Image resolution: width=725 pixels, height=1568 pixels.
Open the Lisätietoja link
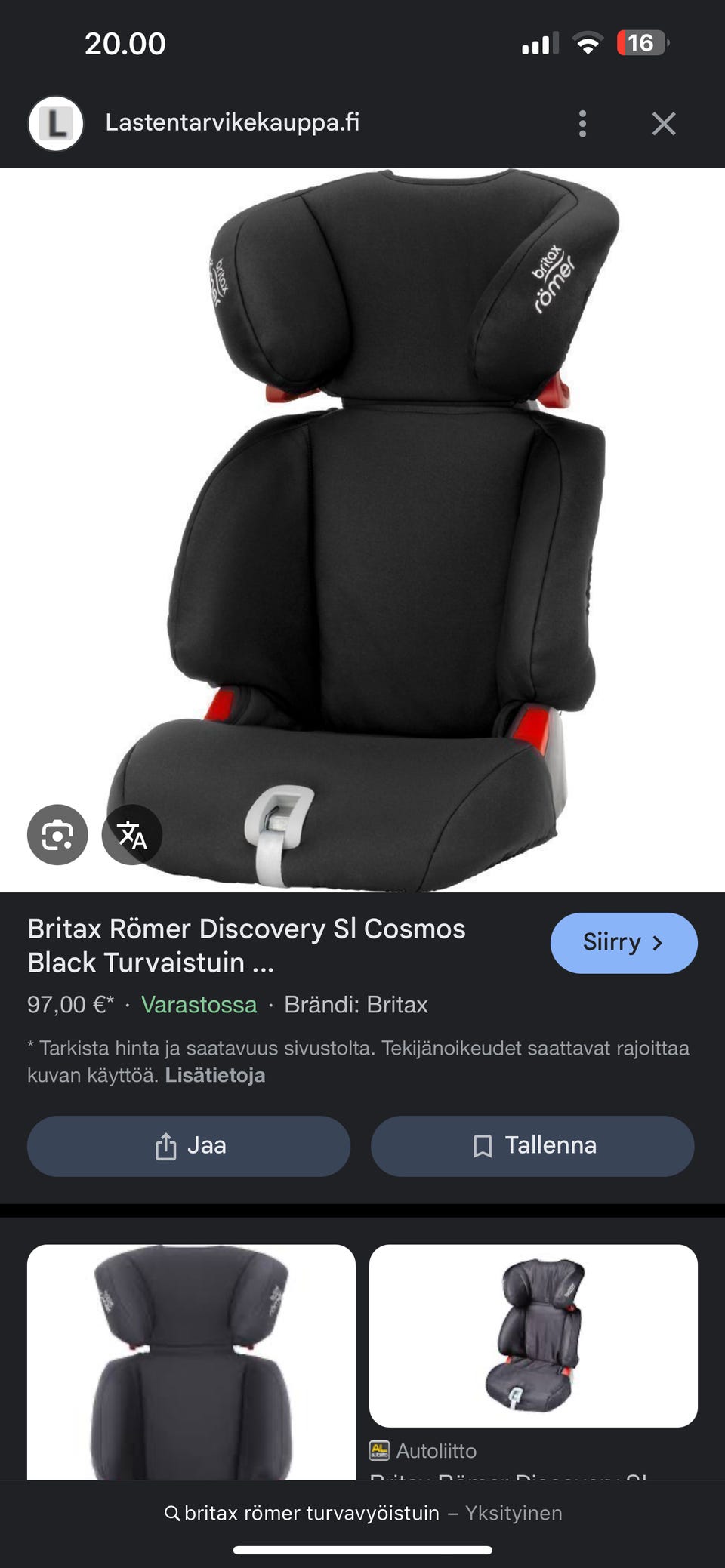click(215, 1075)
